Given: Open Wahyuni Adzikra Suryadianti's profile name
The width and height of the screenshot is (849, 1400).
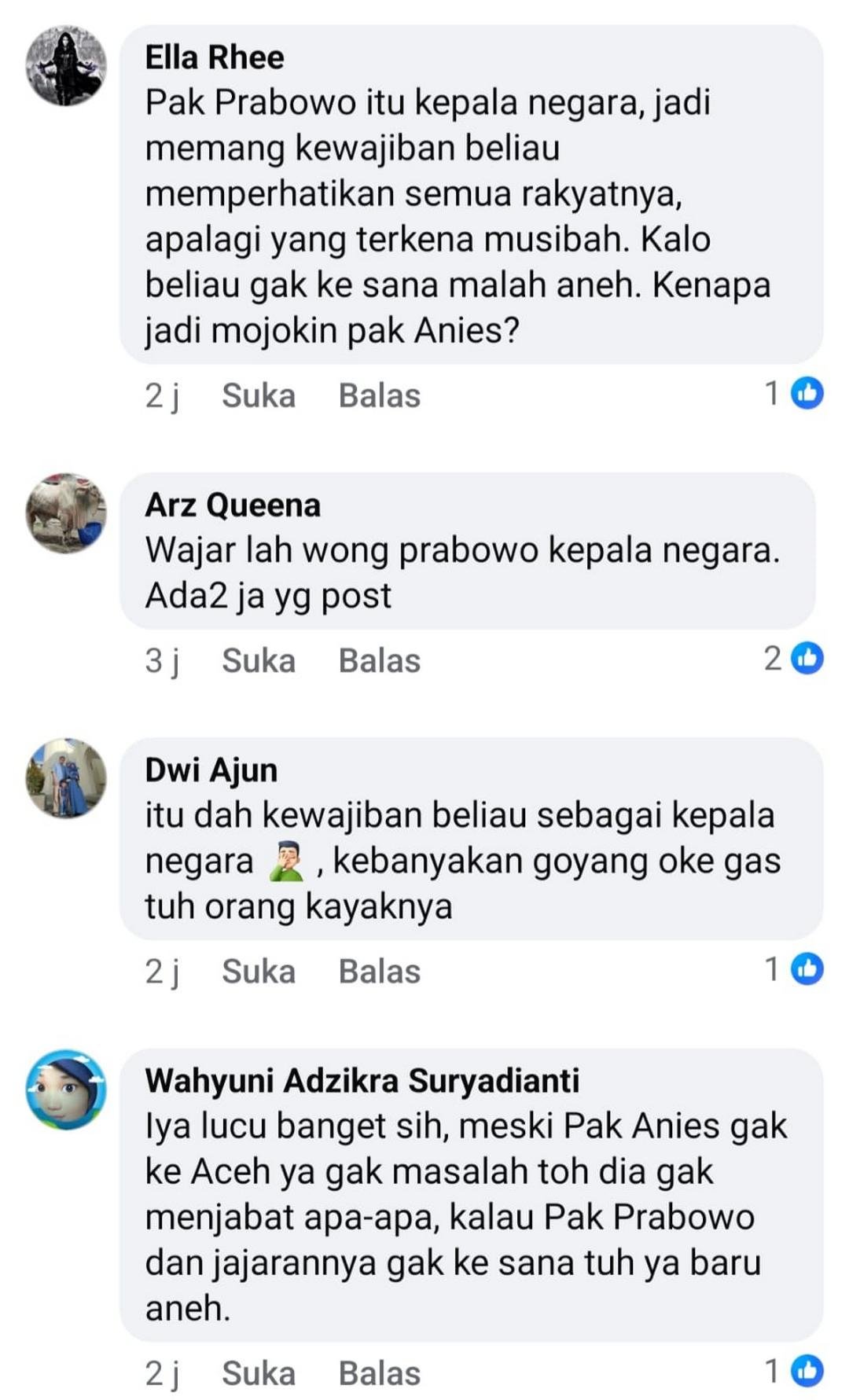Looking at the screenshot, I should pyautogui.click(x=362, y=1081).
